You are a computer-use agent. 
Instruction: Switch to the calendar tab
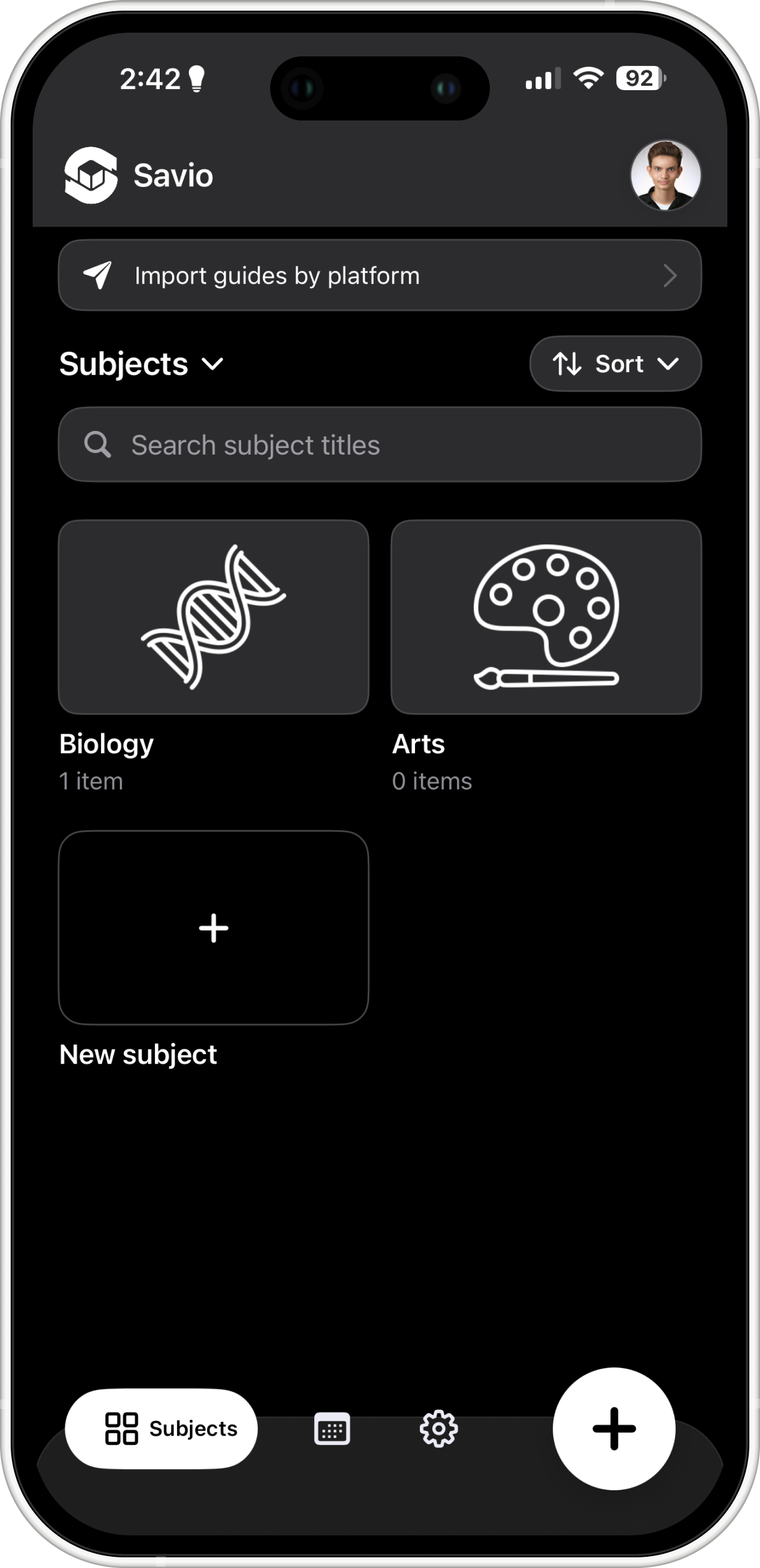(x=332, y=1429)
